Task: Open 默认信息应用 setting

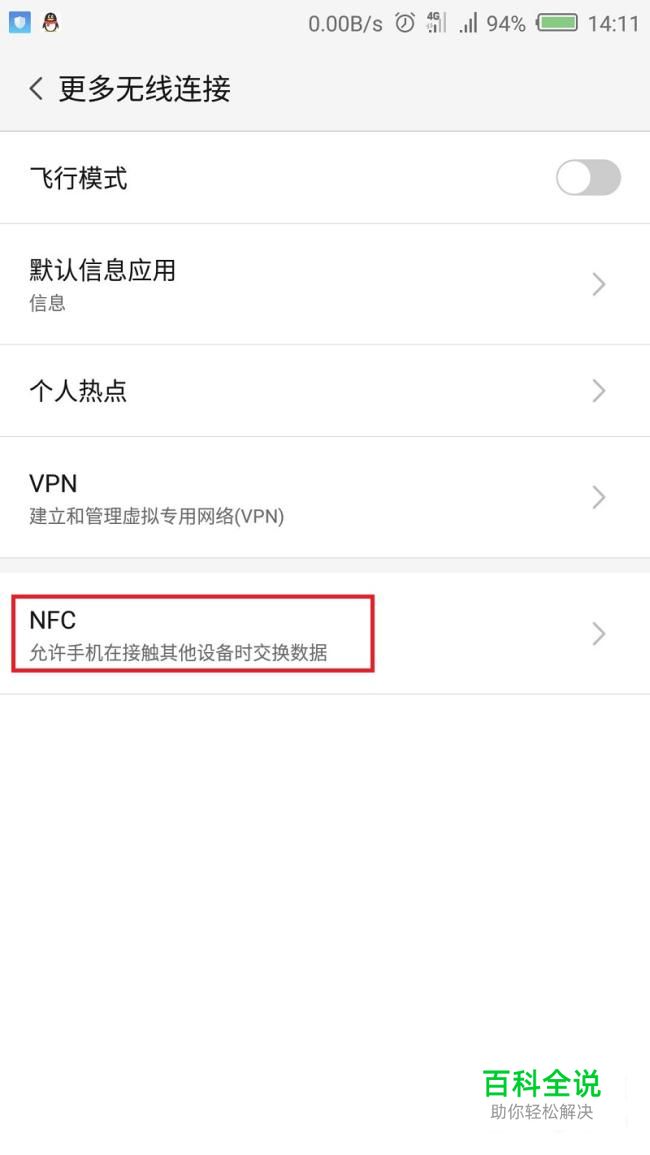Action: (324, 284)
